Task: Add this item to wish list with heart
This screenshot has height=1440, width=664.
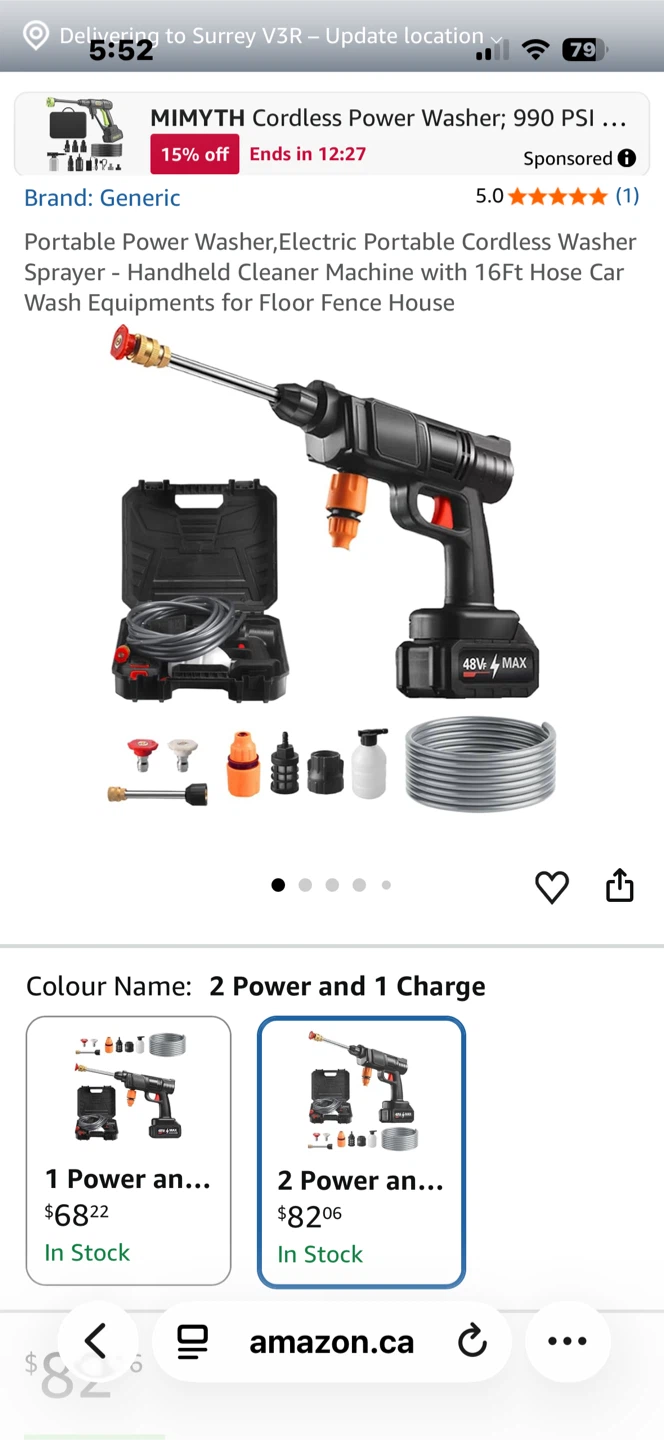Action: pos(552,886)
